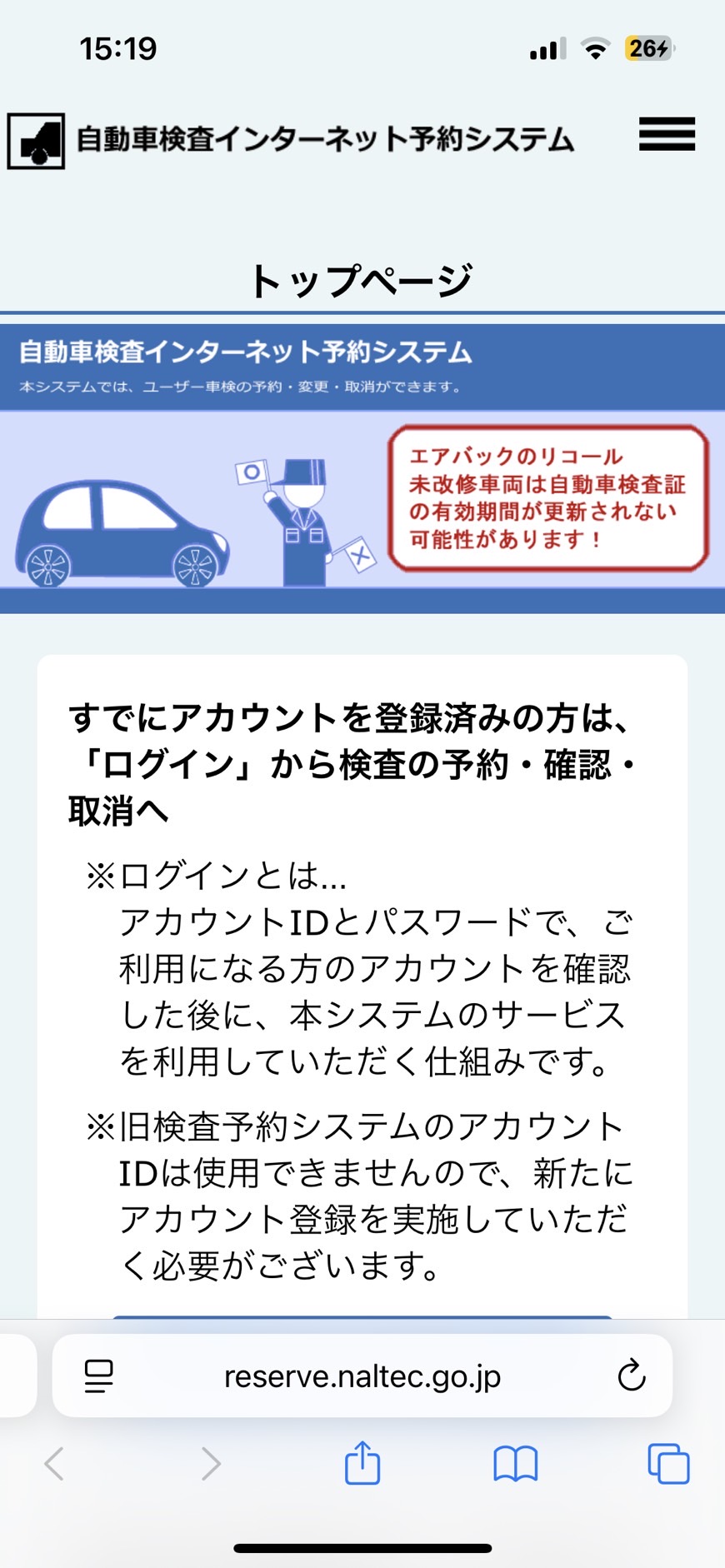Screen dimensions: 725x1568
Task: Tap the reserve.naltec.go.jp address bar
Action: 362,1376
